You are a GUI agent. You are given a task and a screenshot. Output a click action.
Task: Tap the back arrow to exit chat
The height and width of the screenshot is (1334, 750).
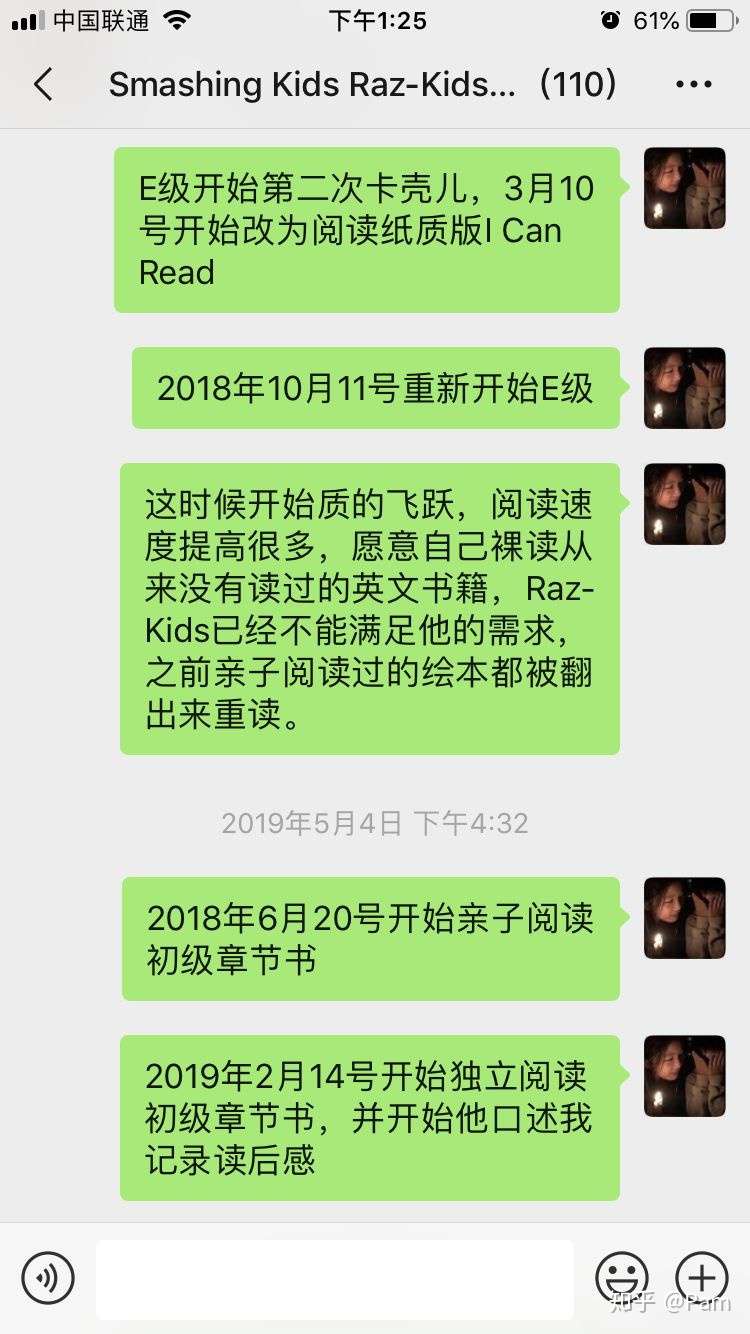42,86
